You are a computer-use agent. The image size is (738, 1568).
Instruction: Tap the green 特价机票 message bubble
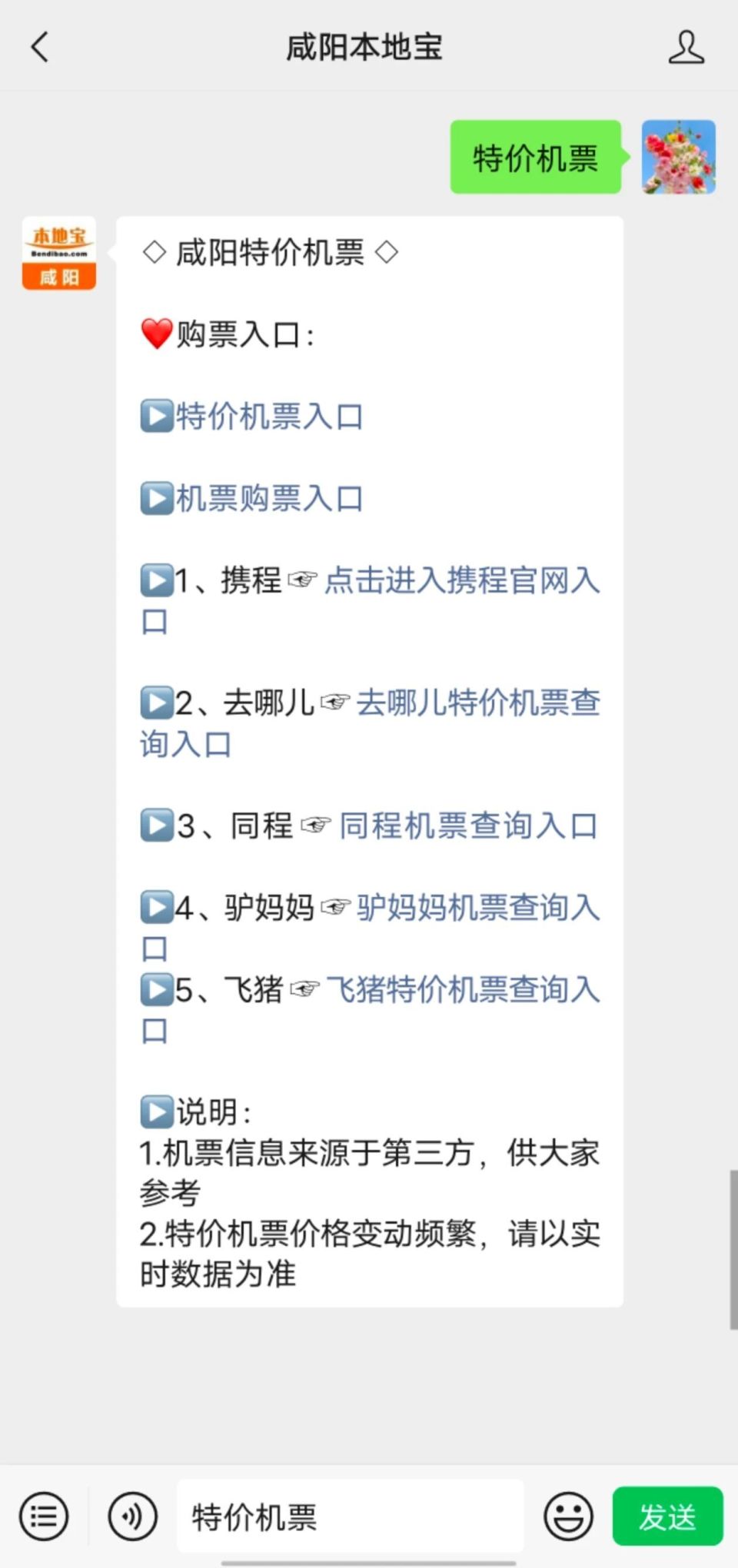536,158
